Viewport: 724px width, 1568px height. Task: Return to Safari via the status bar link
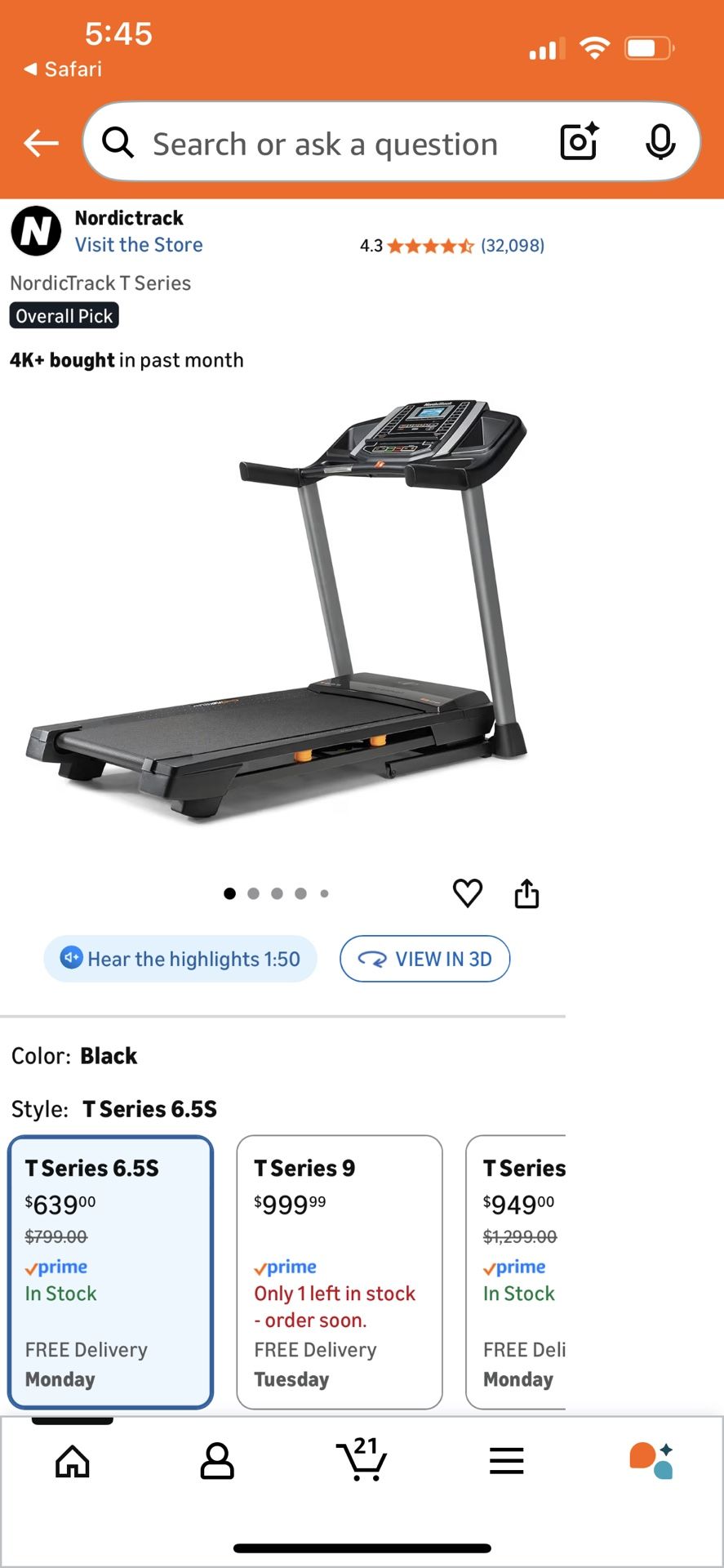pyautogui.click(x=61, y=69)
